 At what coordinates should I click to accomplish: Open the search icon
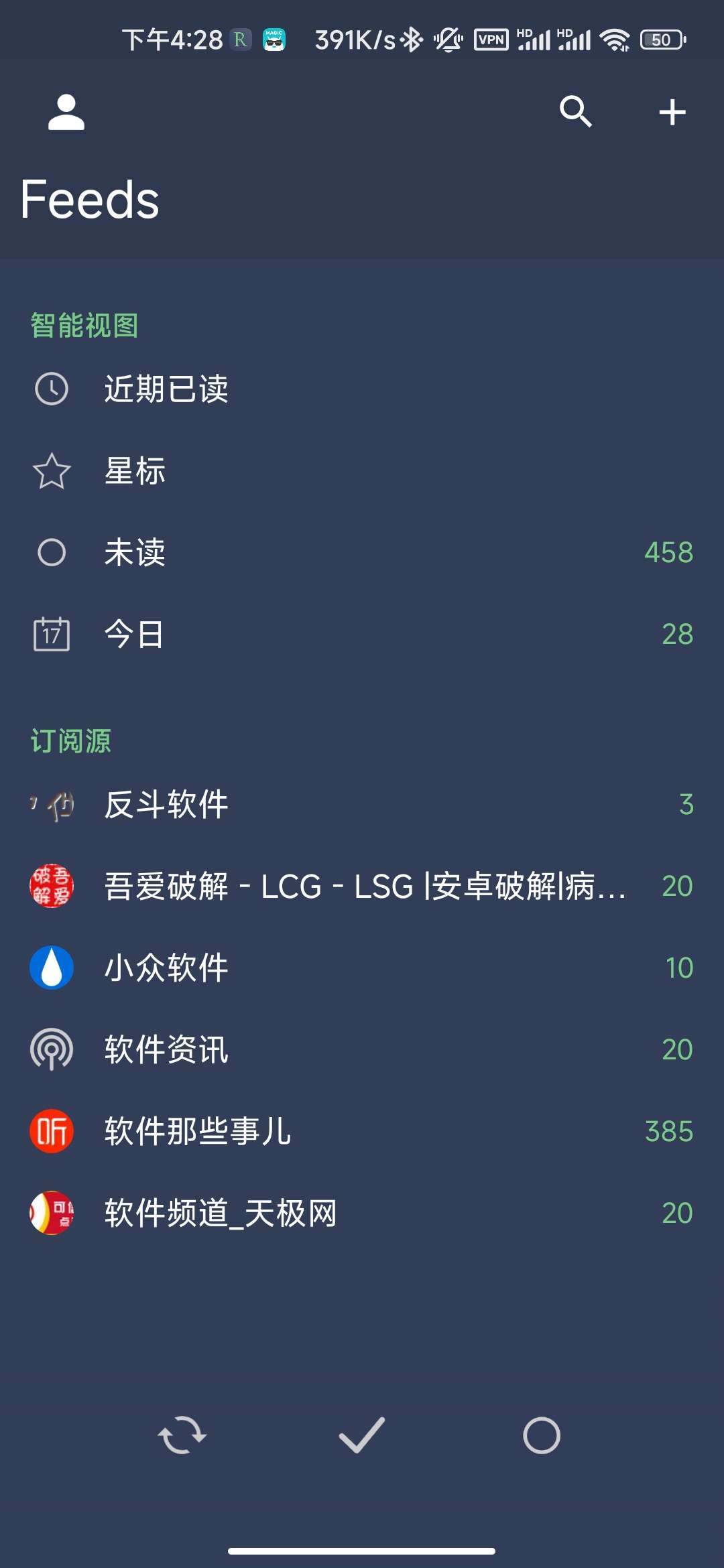pos(575,111)
